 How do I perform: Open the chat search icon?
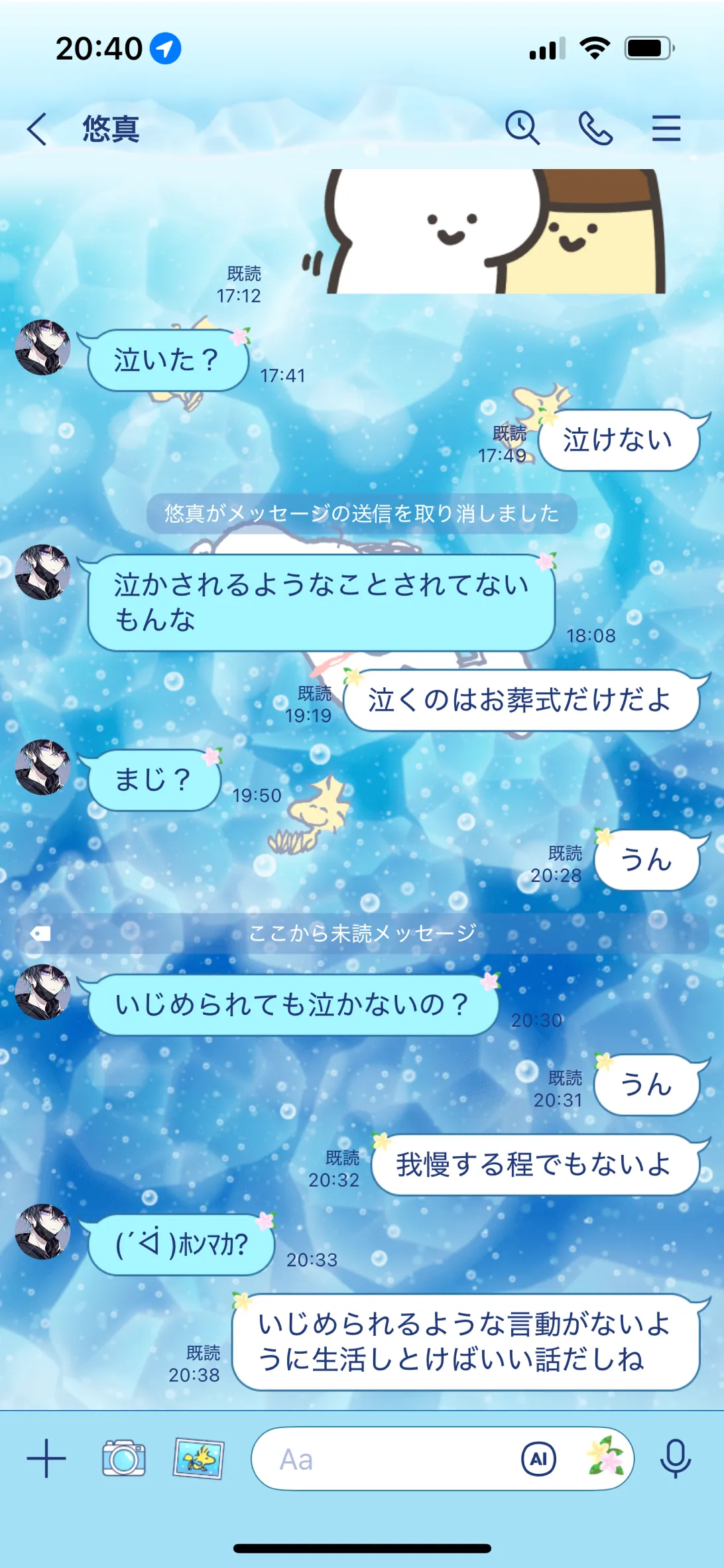click(x=522, y=127)
